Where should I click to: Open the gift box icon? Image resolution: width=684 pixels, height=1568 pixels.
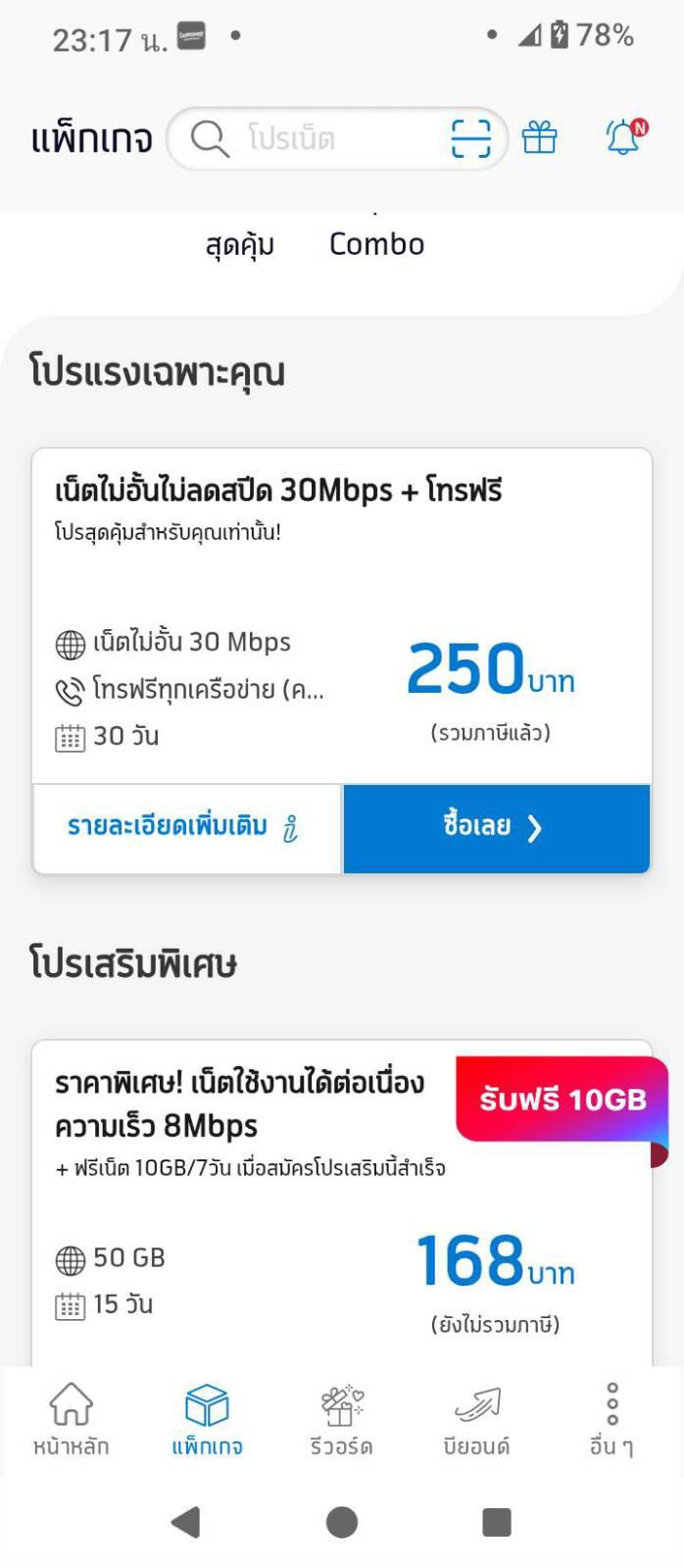point(539,138)
